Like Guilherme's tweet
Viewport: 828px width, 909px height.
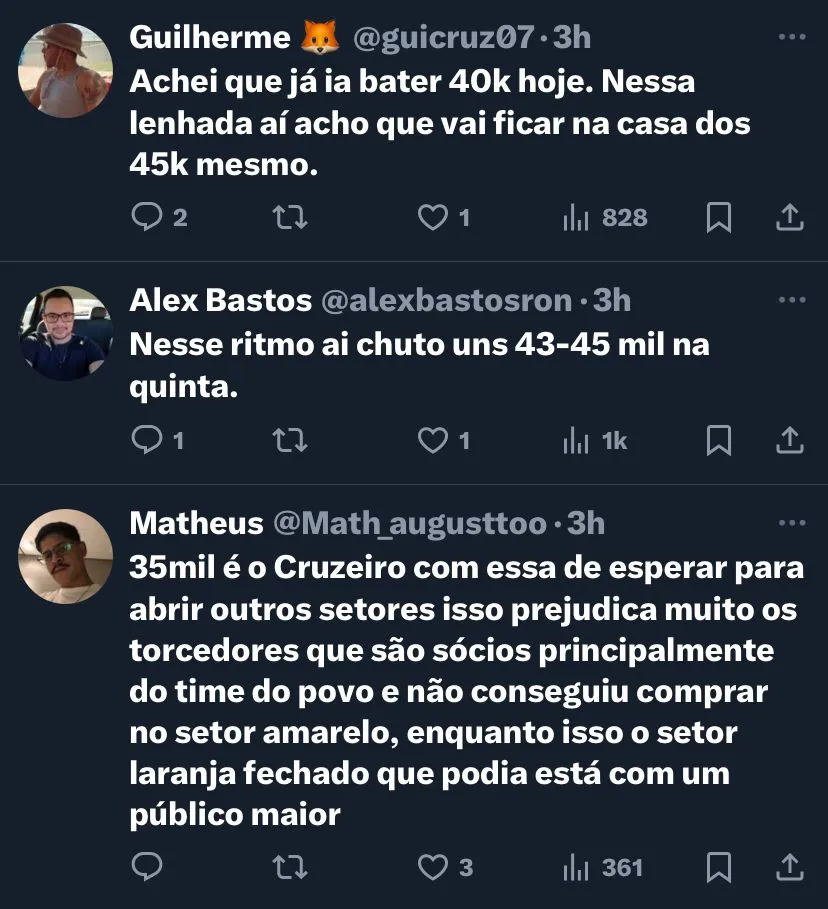[x=432, y=217]
